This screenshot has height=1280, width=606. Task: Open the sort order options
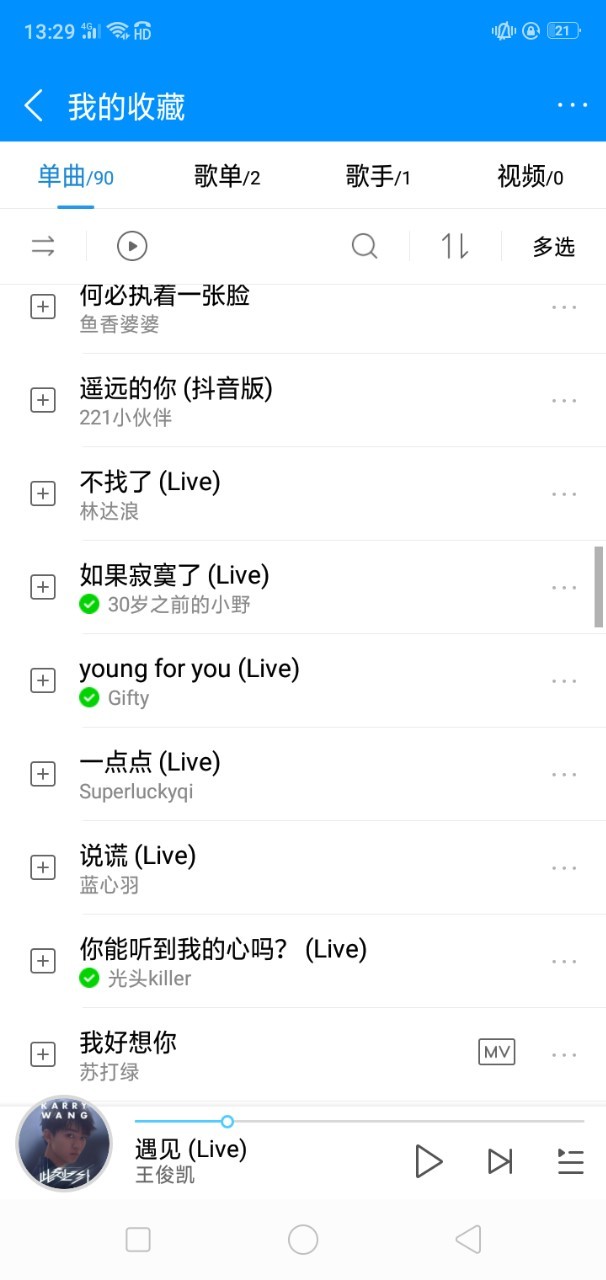(455, 246)
